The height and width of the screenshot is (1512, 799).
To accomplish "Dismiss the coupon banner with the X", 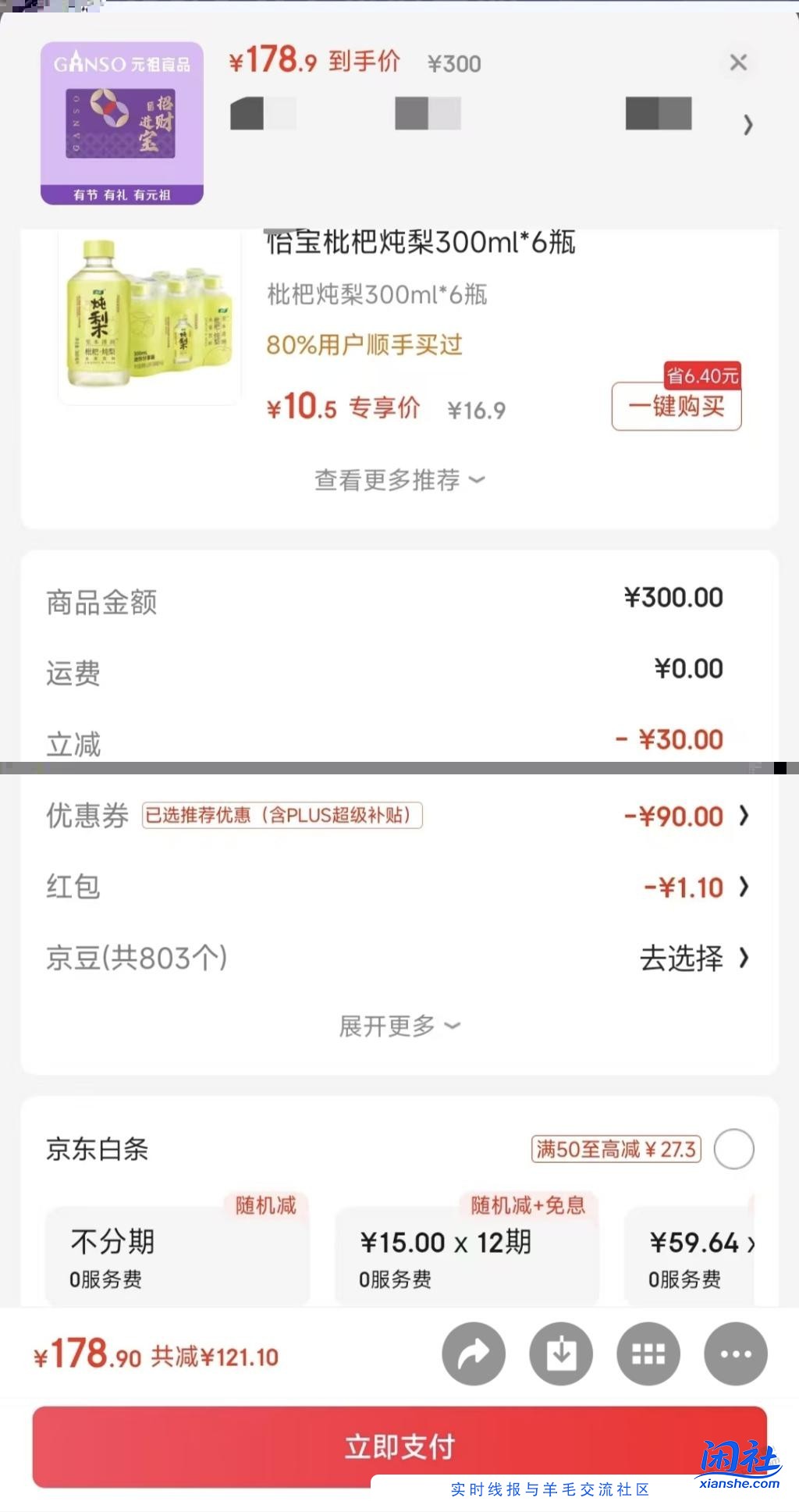I will (x=738, y=63).
